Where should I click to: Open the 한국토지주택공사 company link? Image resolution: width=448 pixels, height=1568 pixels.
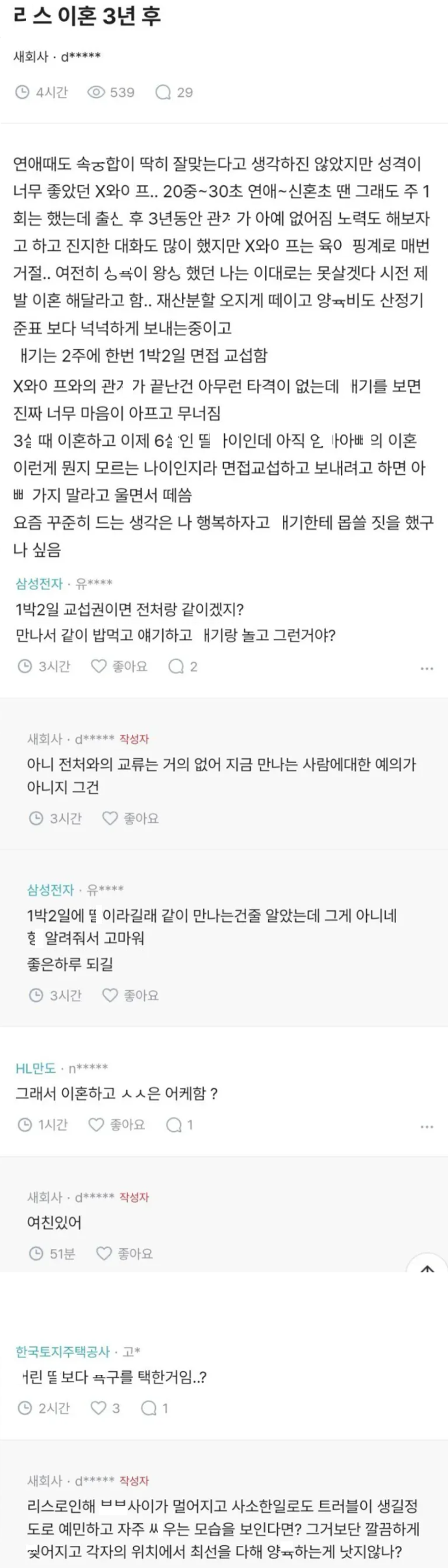tap(62, 1352)
